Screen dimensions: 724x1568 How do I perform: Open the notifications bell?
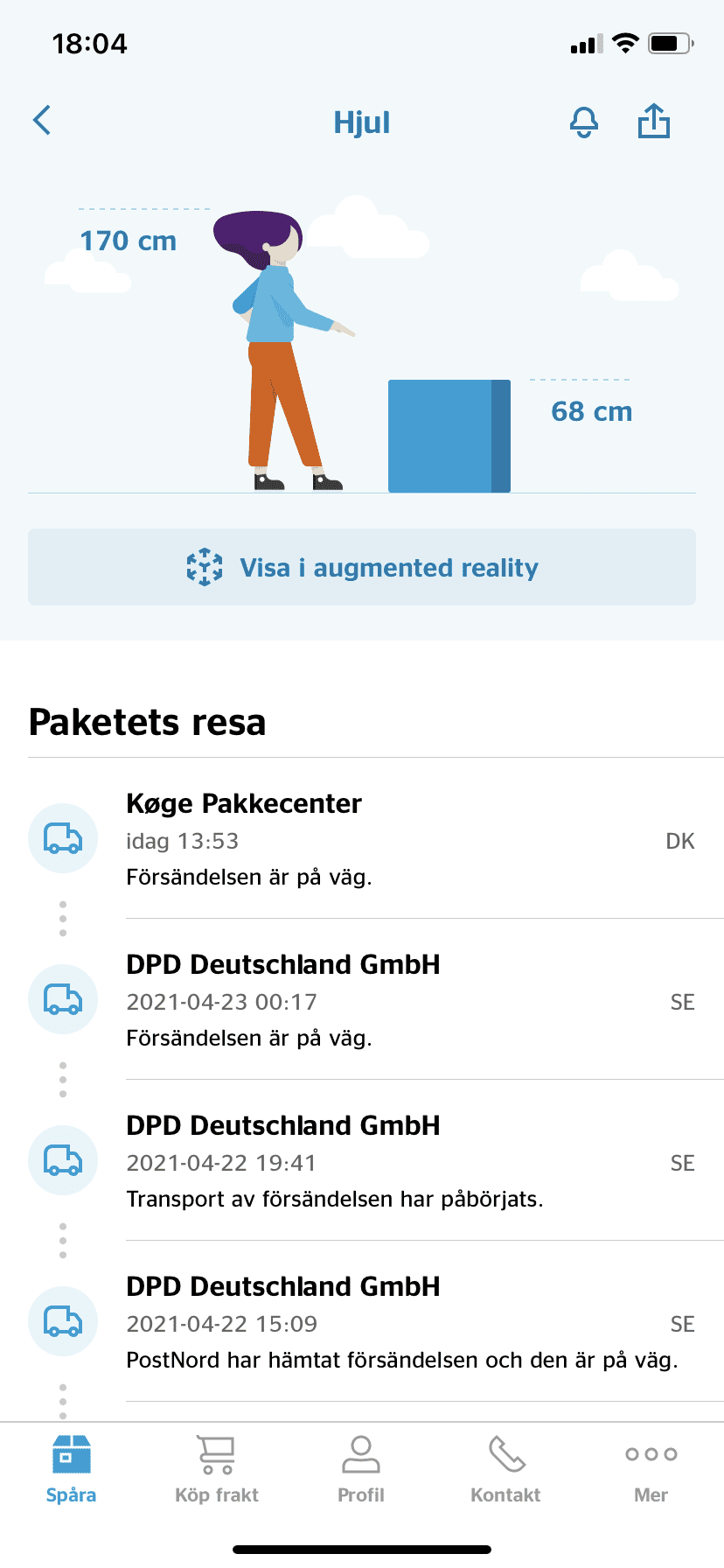584,122
